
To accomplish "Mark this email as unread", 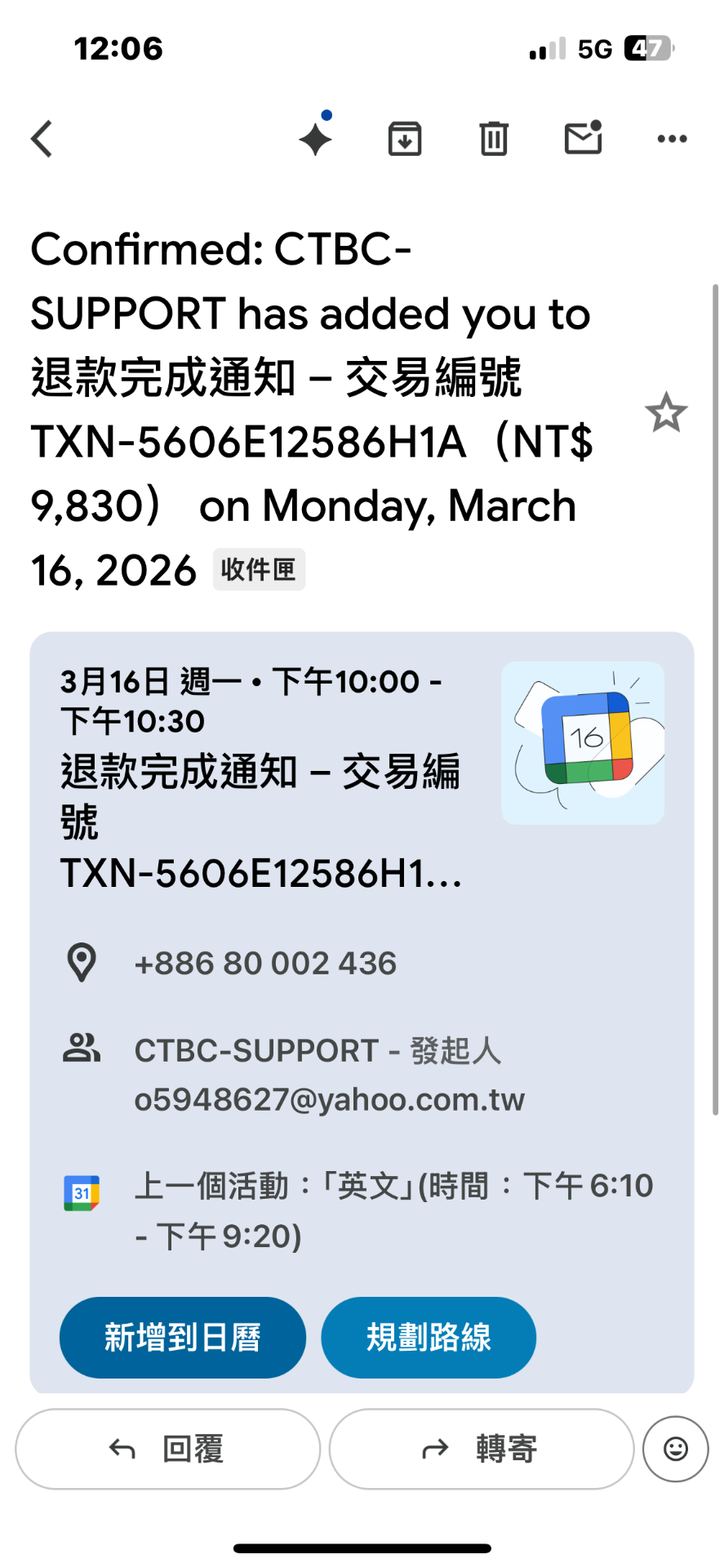I will [x=583, y=138].
